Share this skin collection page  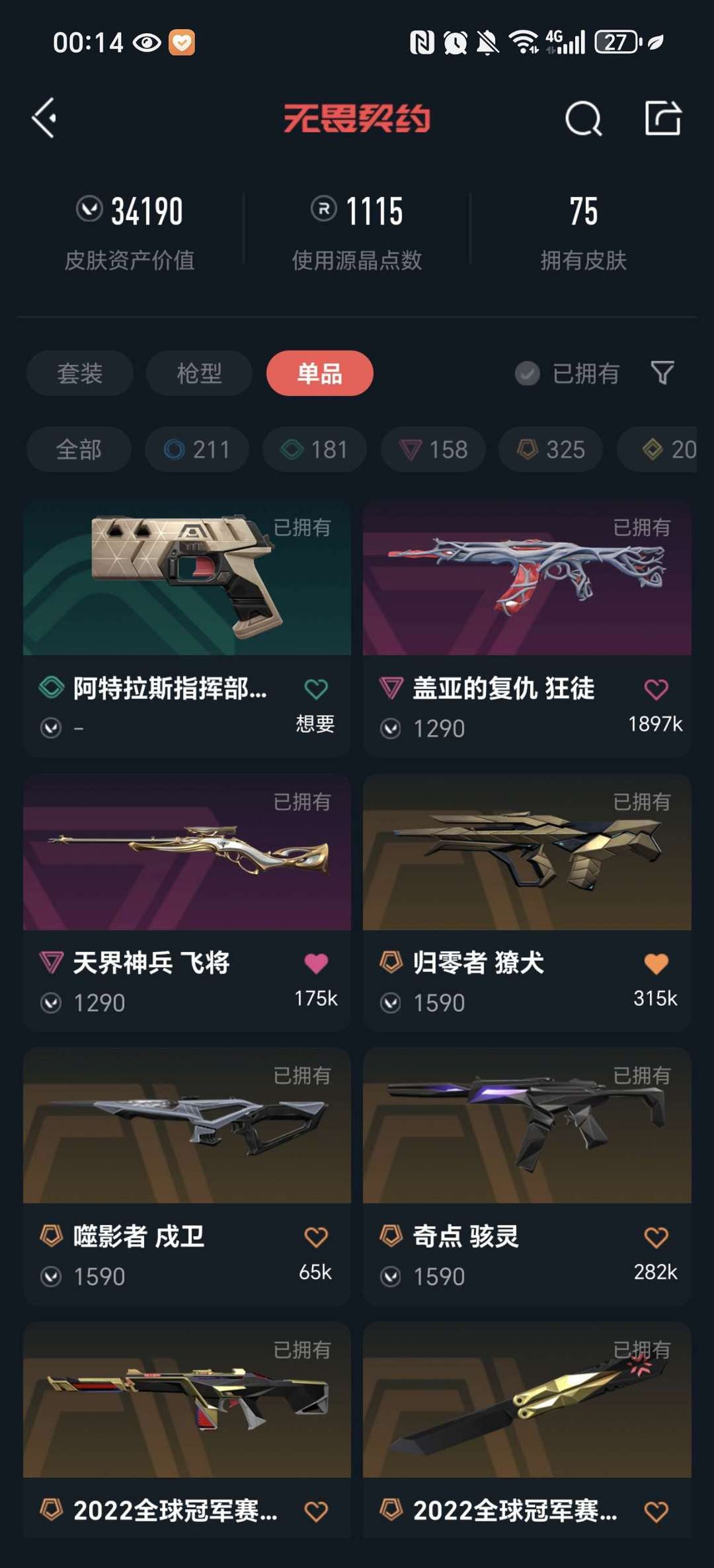pos(662,118)
